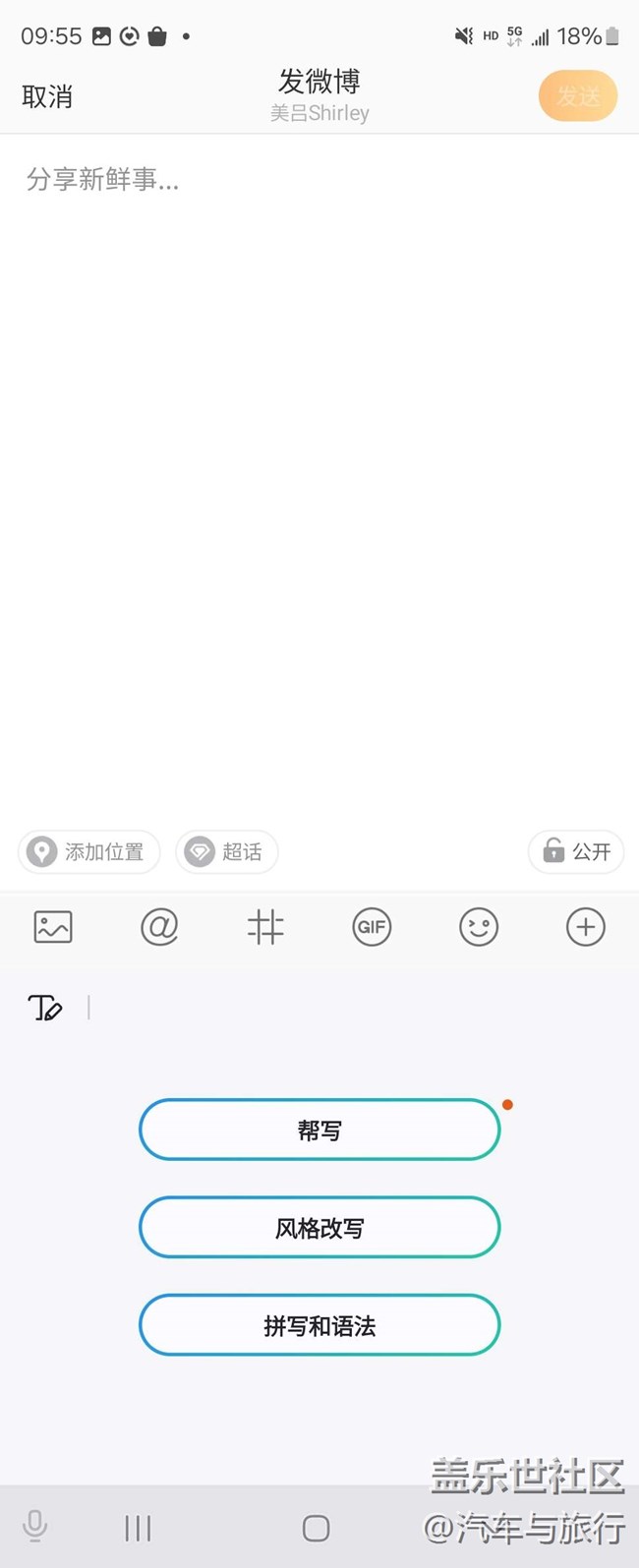
Task: Insert a hashtag topic
Action: pyautogui.click(x=265, y=927)
